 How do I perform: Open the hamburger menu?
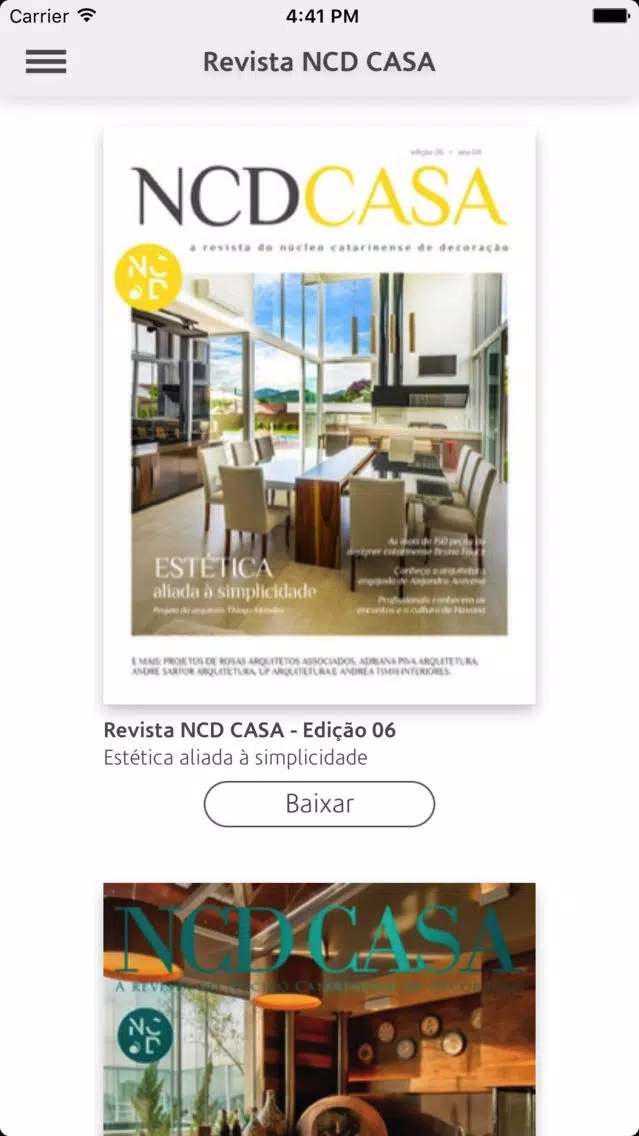(x=46, y=62)
